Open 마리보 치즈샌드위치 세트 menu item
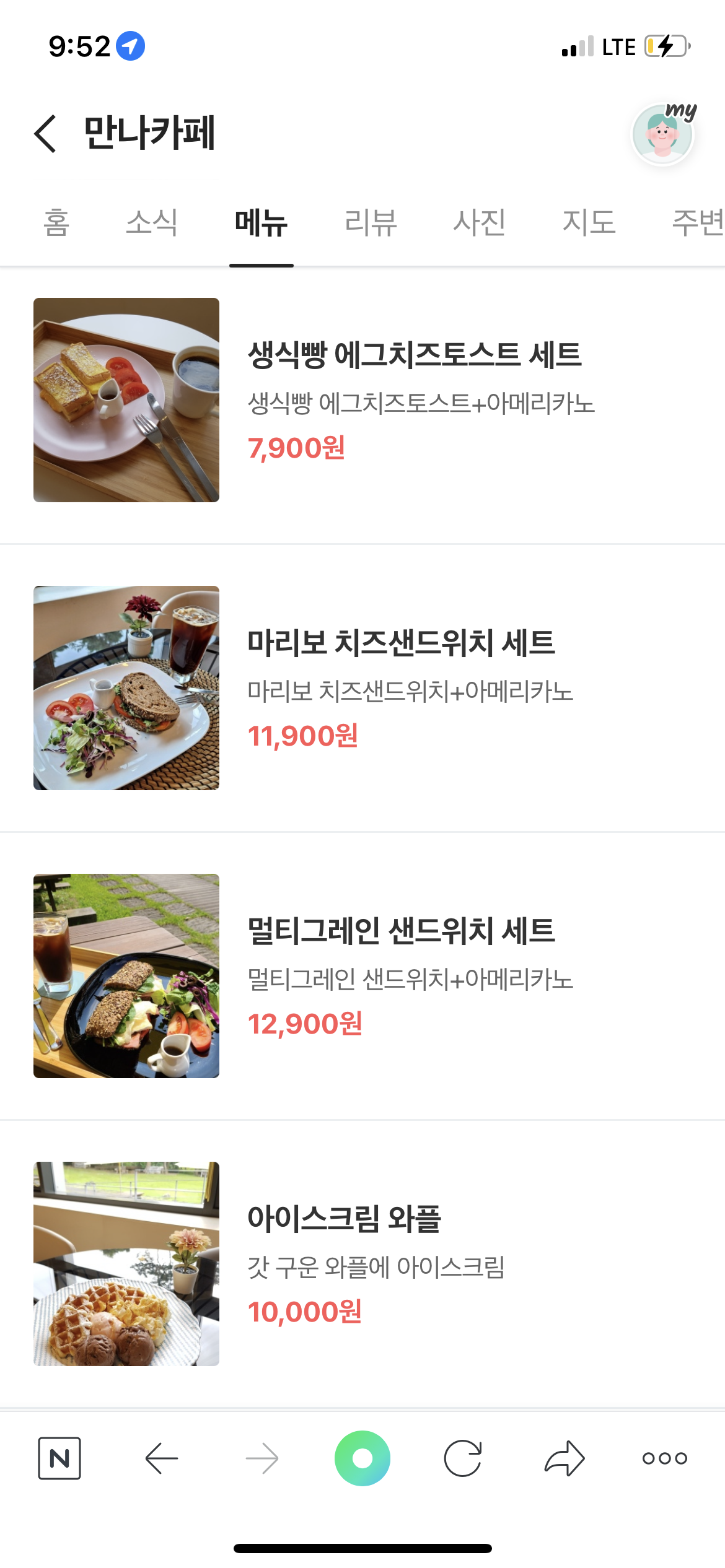725x1568 pixels. 401,643
